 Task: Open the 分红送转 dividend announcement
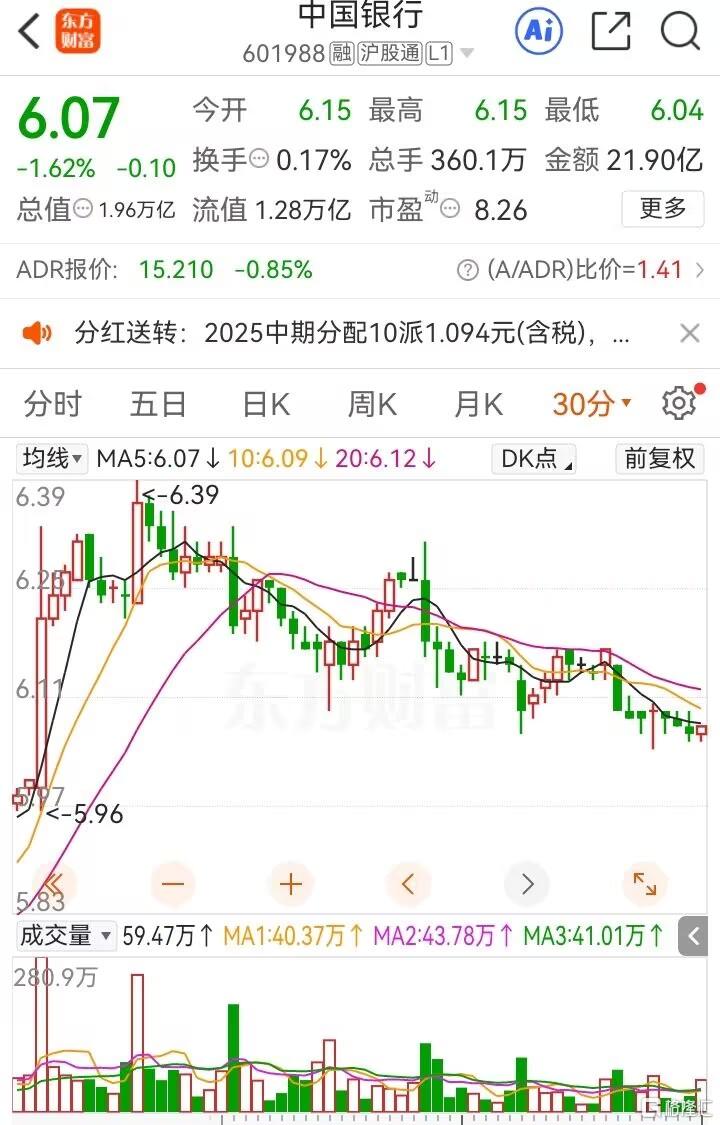(350, 333)
